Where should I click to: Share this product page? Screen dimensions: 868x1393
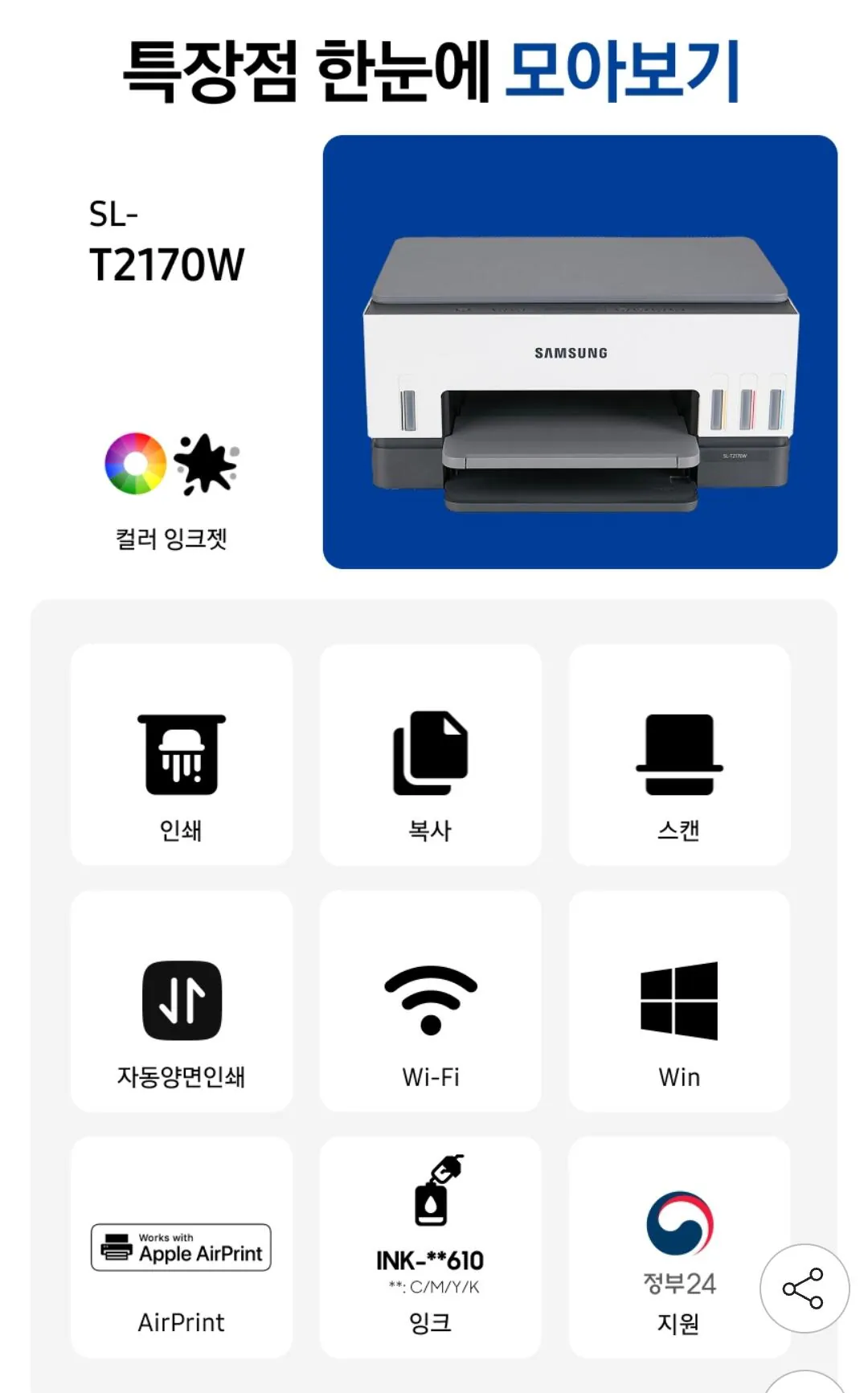pyautogui.click(x=804, y=1288)
